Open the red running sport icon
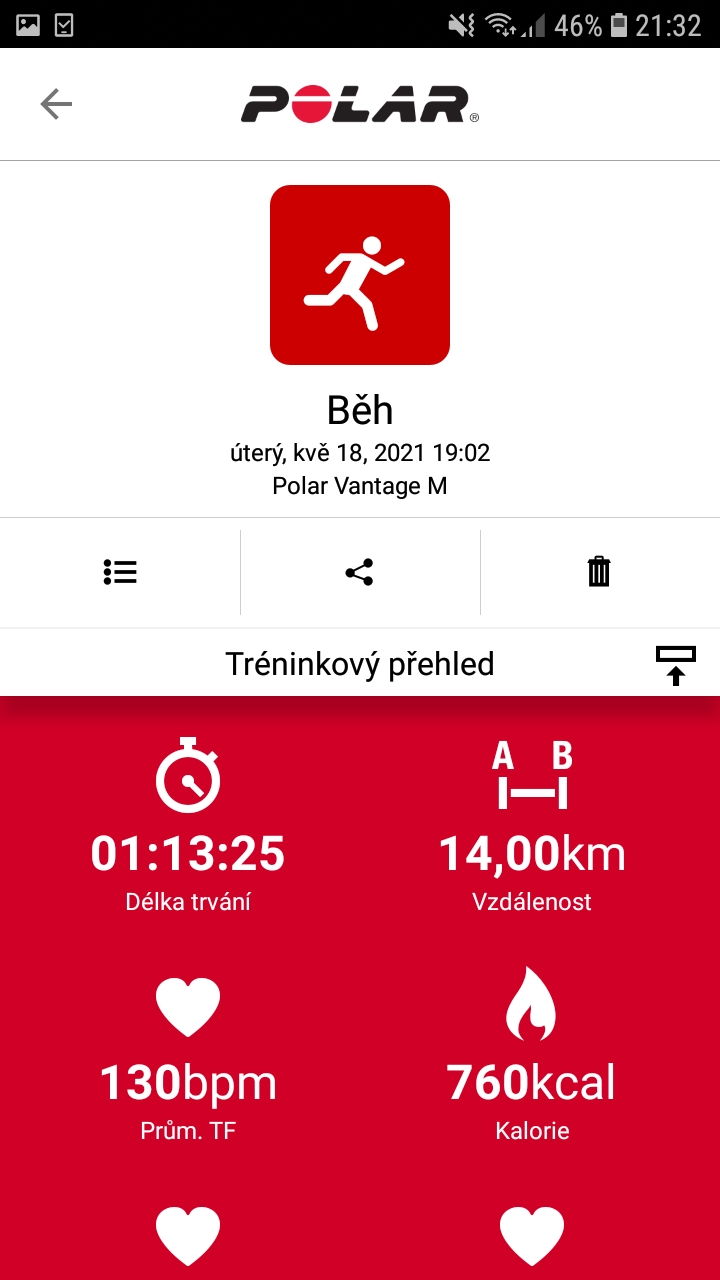The width and height of the screenshot is (720, 1280). 360,275
